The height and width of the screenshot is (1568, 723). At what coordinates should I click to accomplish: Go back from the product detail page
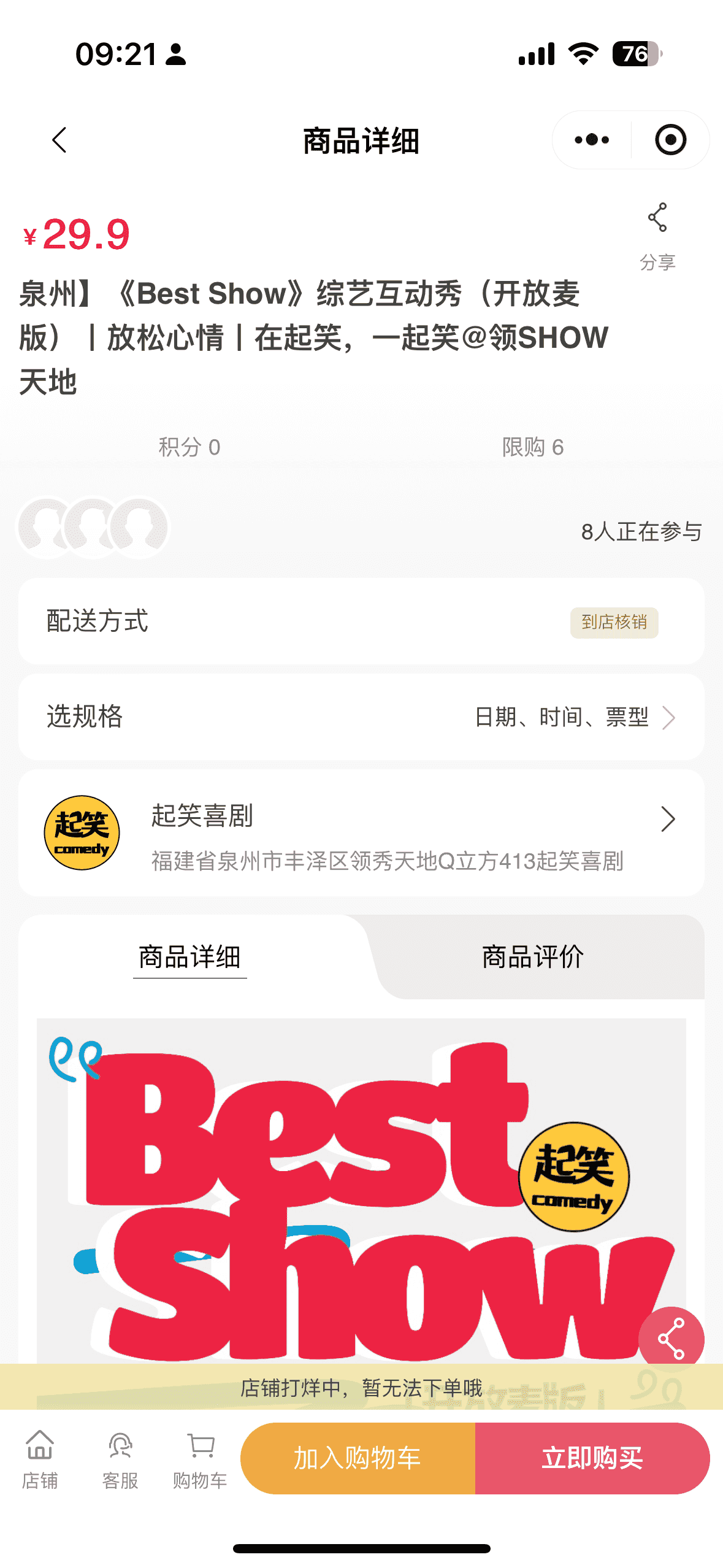pos(59,140)
